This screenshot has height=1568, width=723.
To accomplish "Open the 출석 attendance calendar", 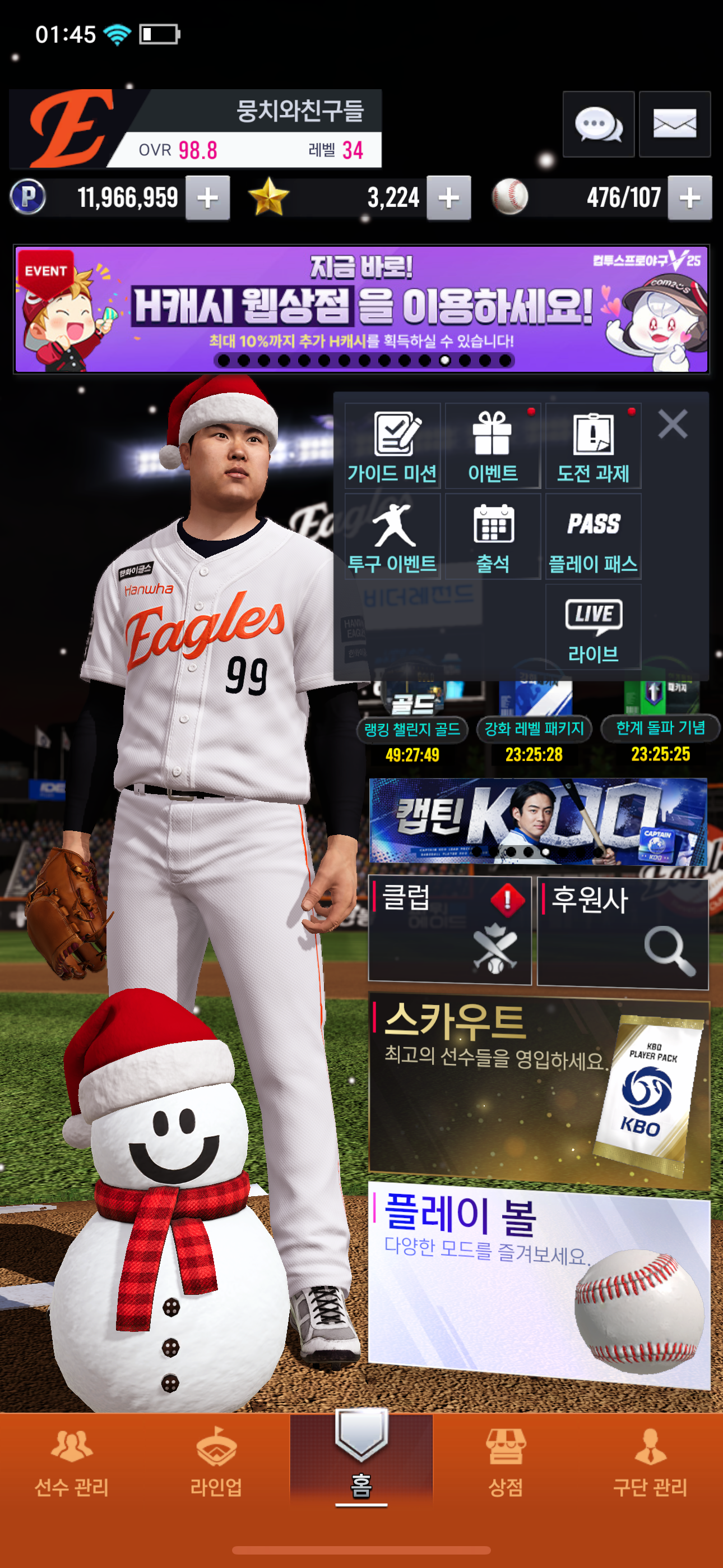I will (492, 537).
